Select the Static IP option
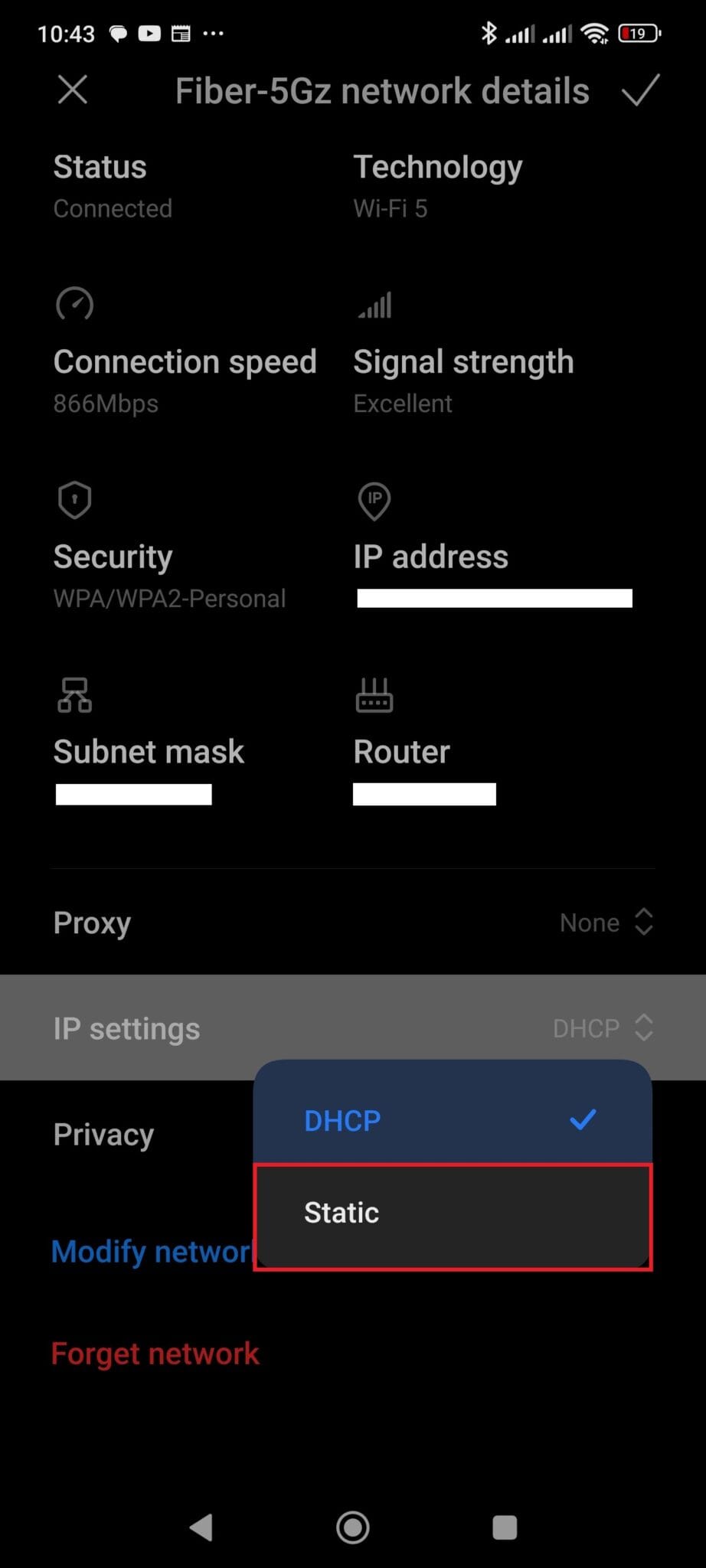 452,1212
